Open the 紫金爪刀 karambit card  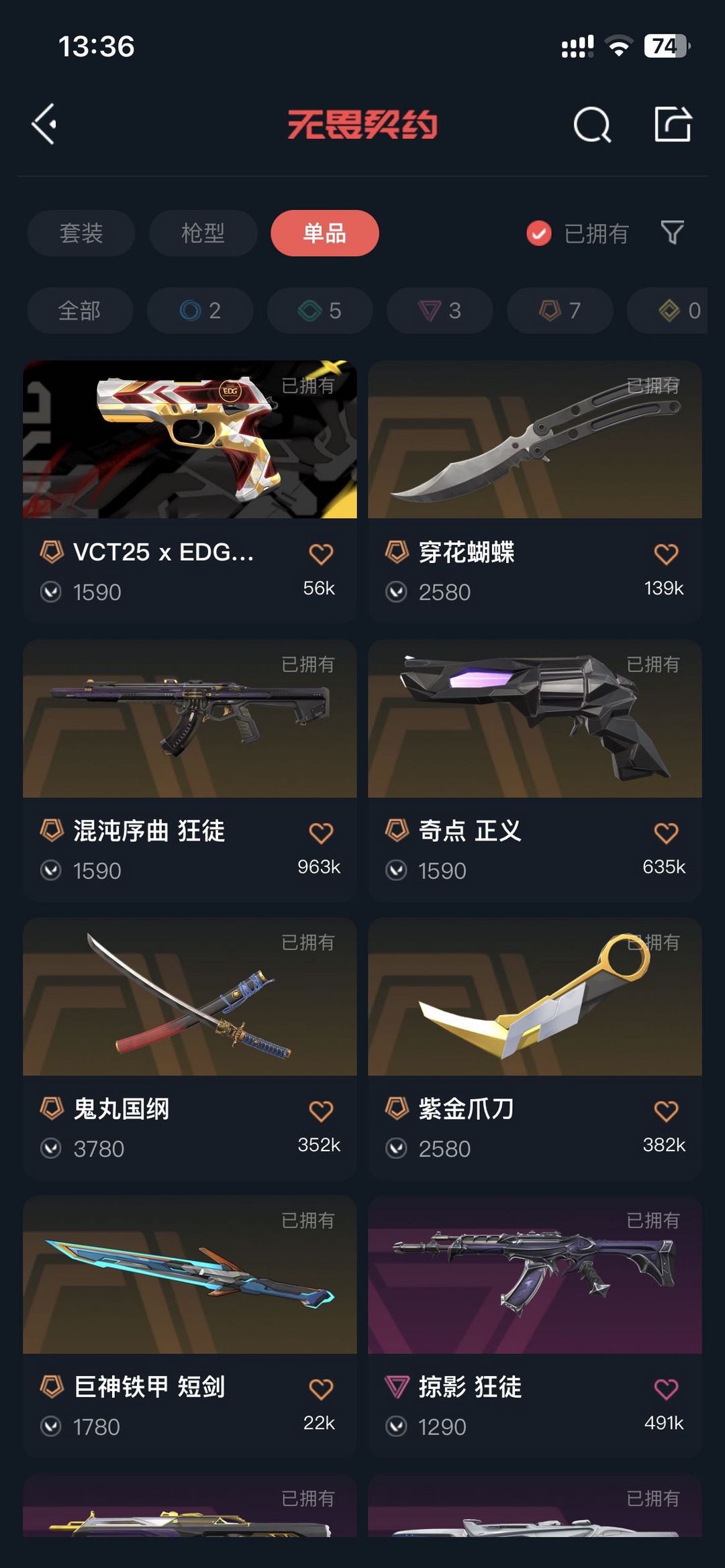pyautogui.click(x=535, y=1049)
